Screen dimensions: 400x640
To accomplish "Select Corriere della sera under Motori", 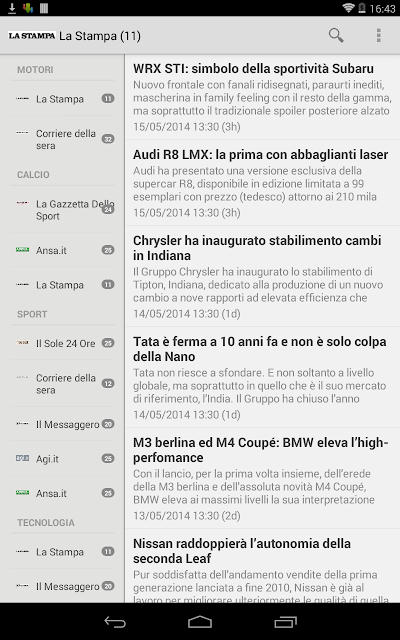I will tap(62, 139).
